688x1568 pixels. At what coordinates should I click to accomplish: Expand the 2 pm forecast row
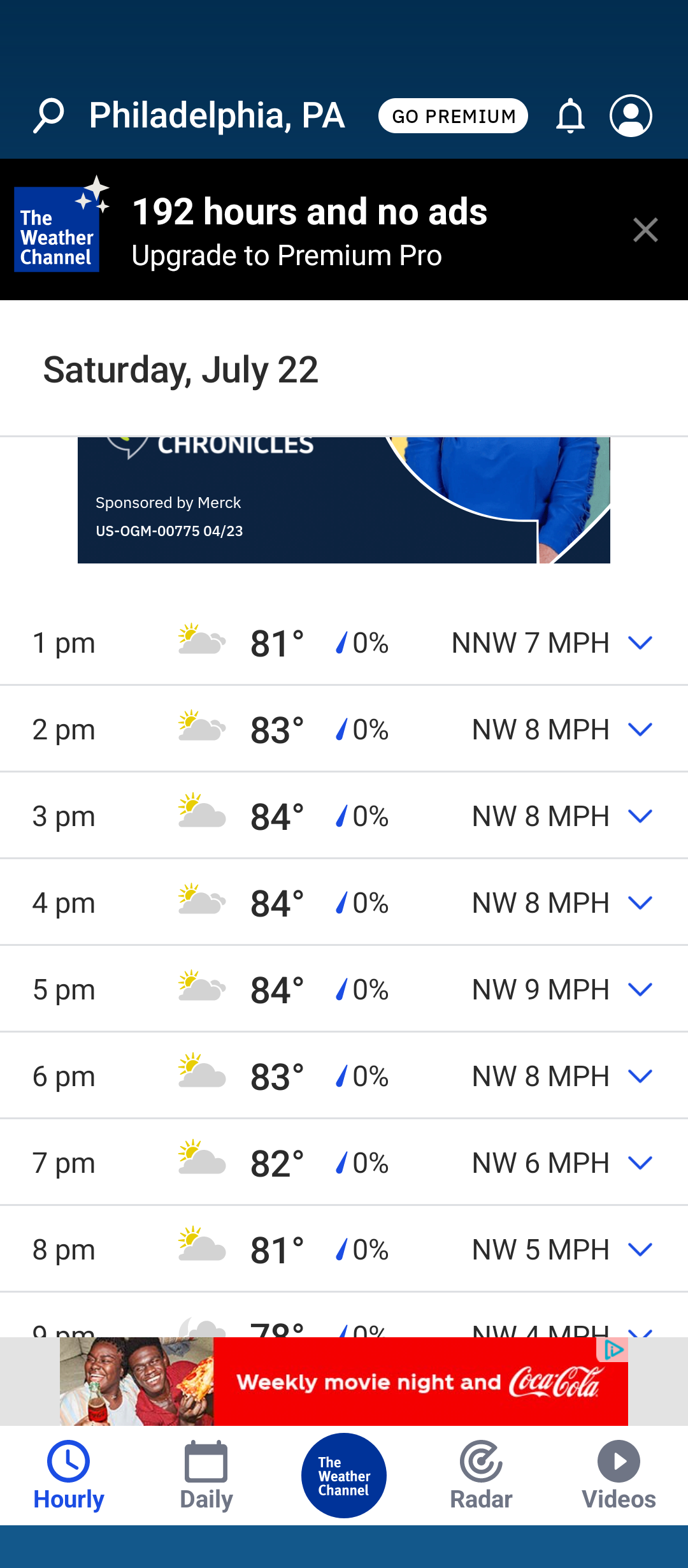[640, 729]
